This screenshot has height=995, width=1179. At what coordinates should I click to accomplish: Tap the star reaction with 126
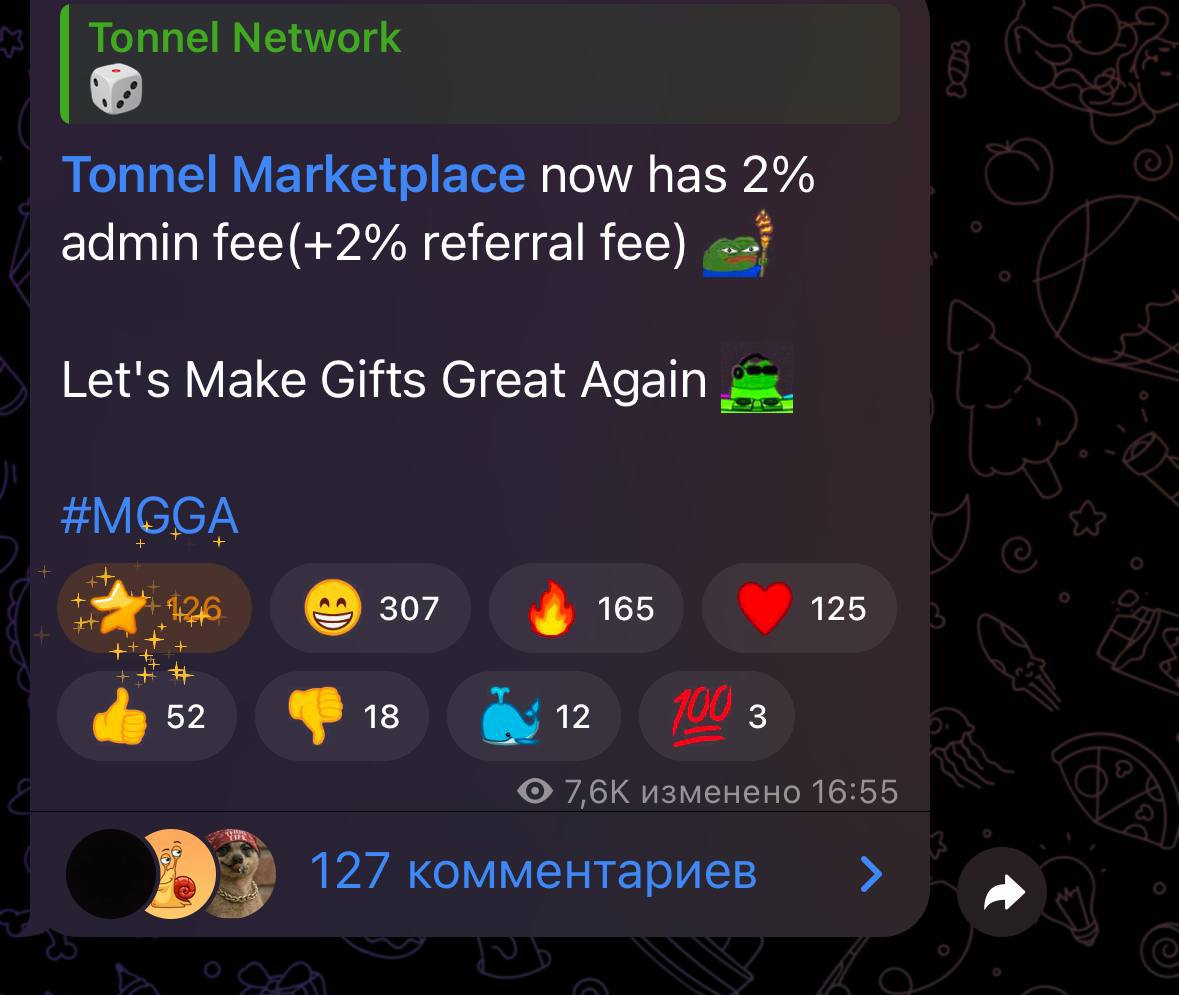tap(155, 608)
